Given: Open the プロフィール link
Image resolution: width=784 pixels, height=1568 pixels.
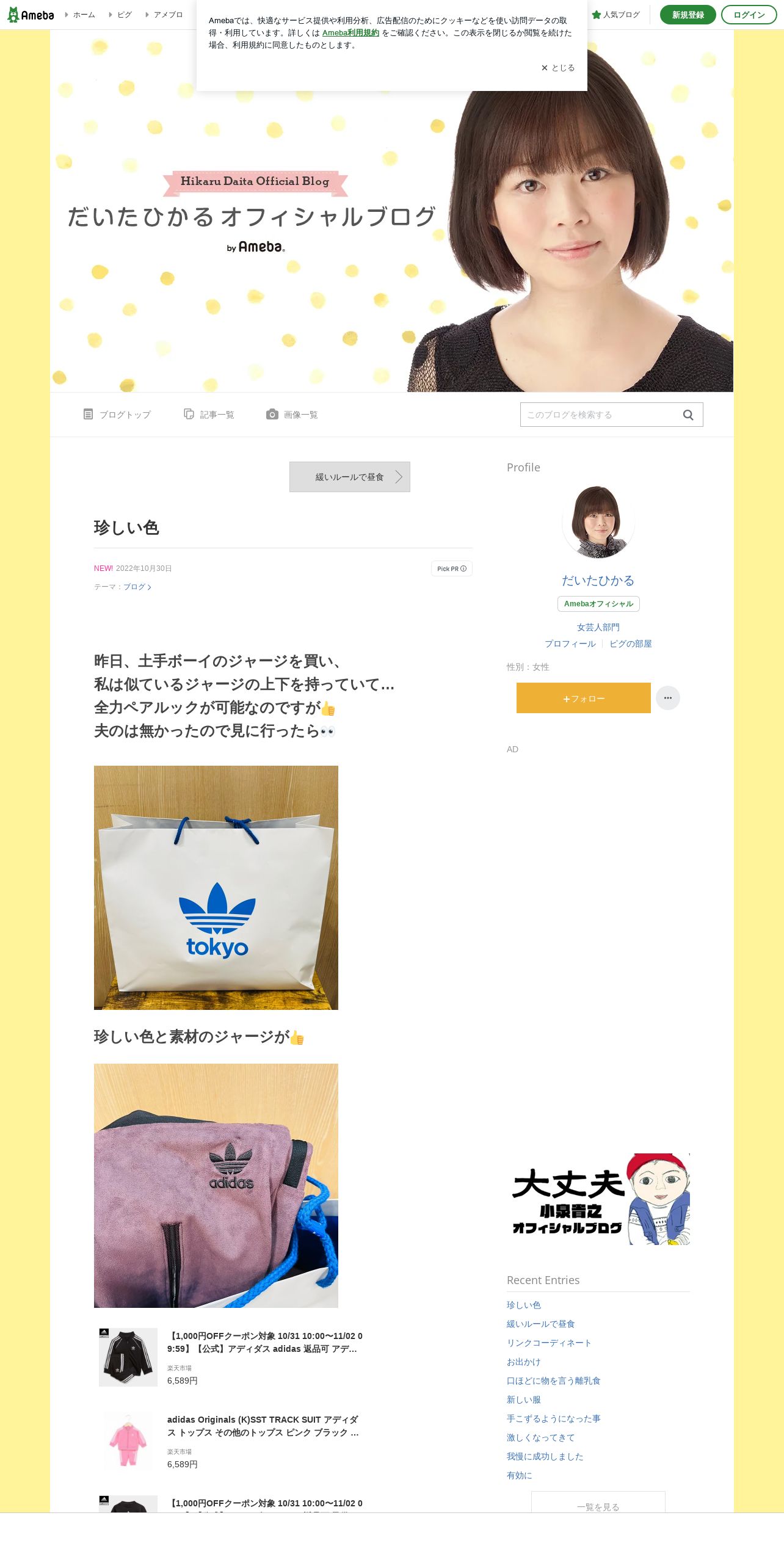Looking at the screenshot, I should (570, 644).
